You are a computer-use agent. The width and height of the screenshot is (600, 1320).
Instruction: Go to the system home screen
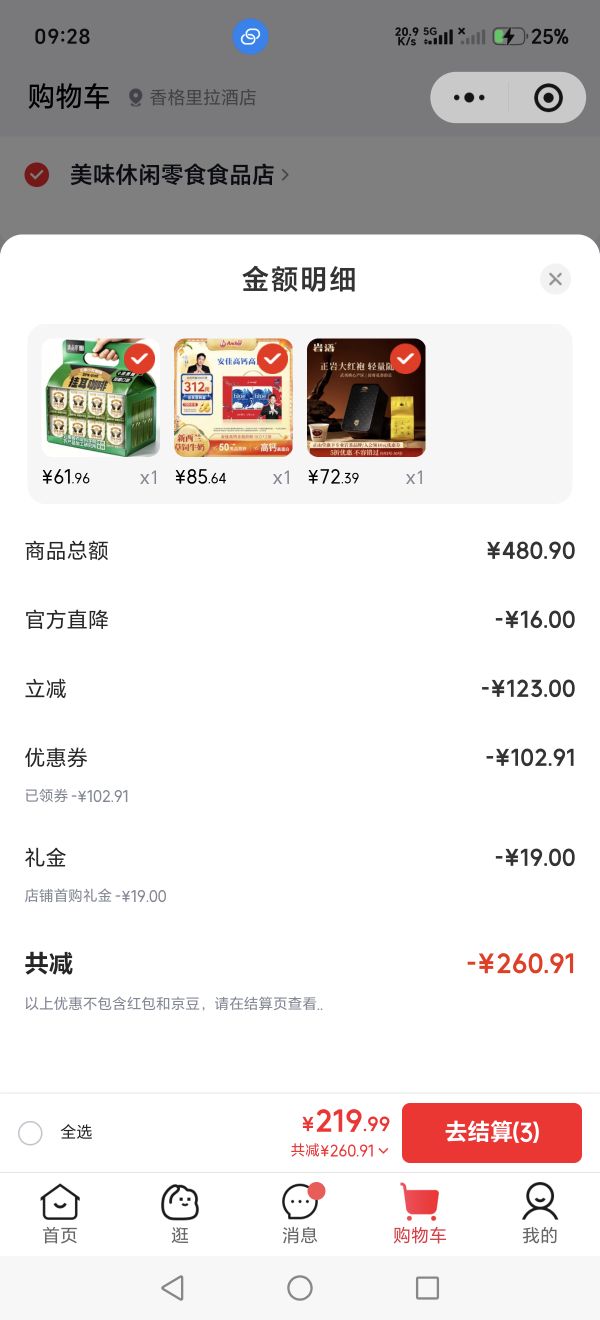(x=300, y=1288)
